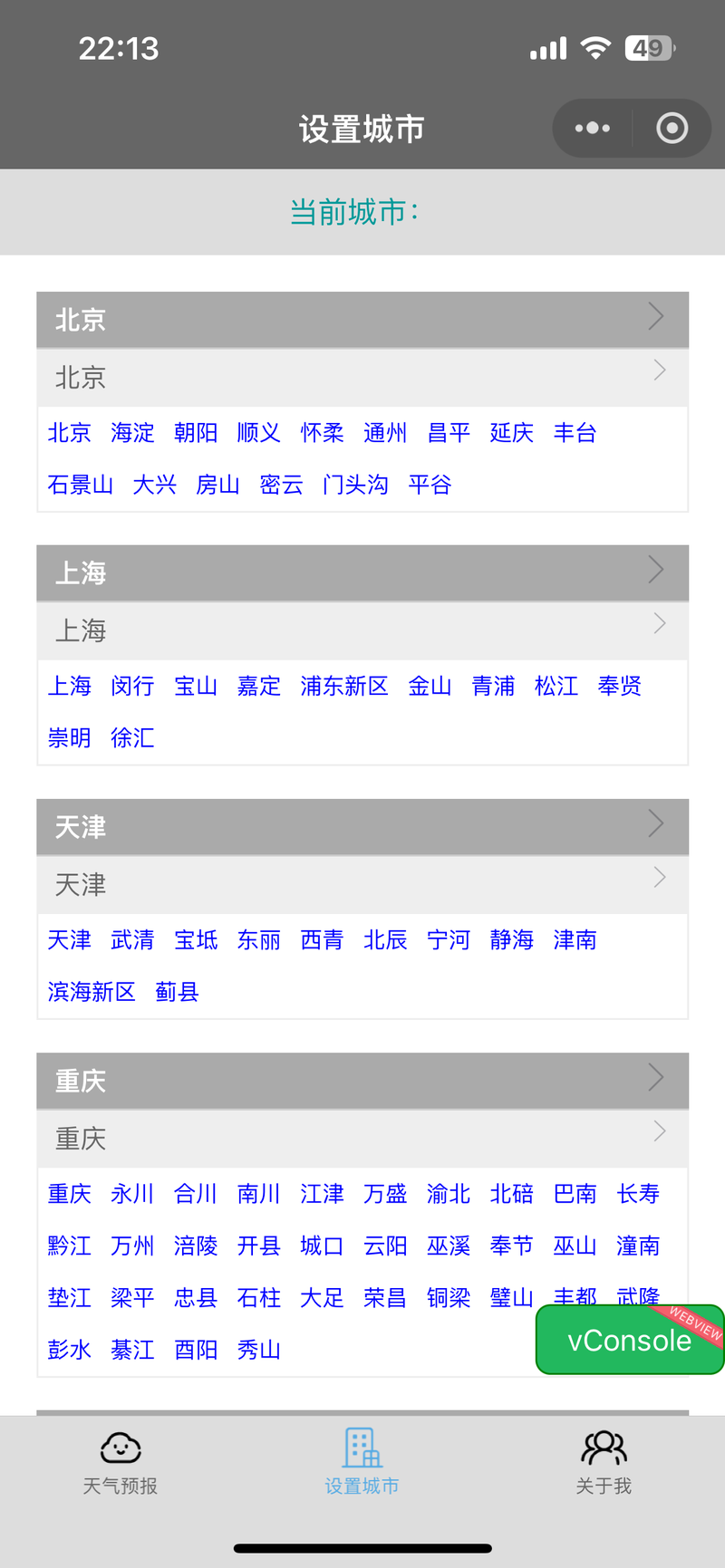This screenshot has height=1568, width=725.
Task: Expand the 重庆 province header
Action: [362, 1081]
